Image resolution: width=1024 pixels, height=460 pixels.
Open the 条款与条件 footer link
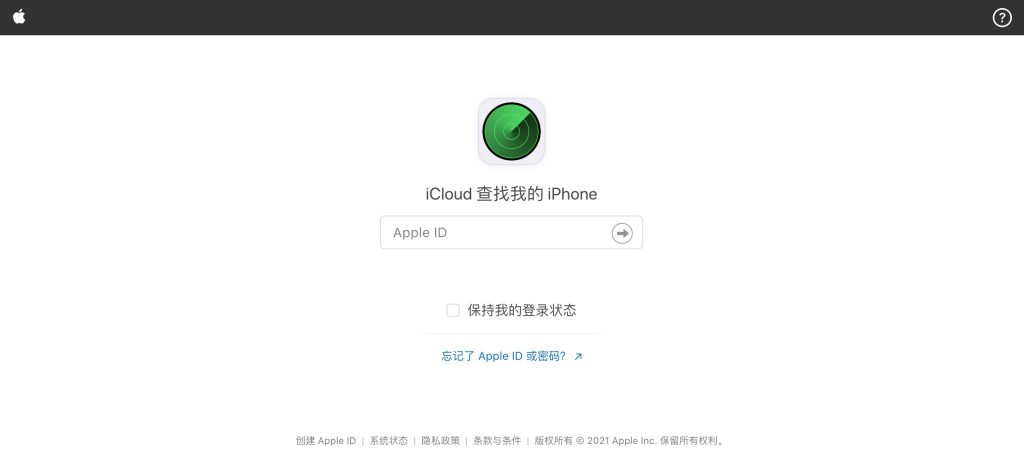pyautogui.click(x=496, y=440)
